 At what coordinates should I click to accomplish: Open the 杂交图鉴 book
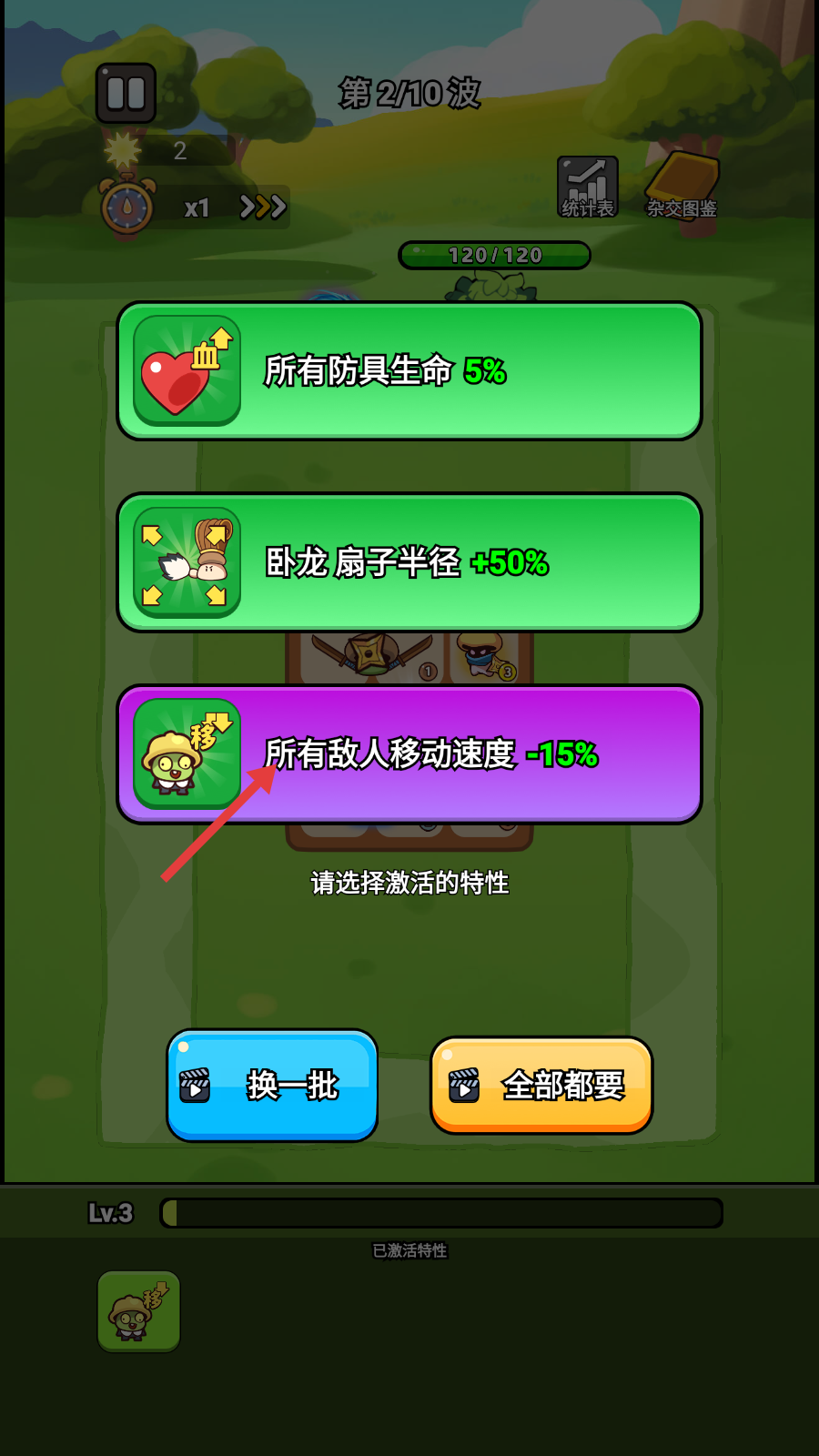[x=682, y=187]
